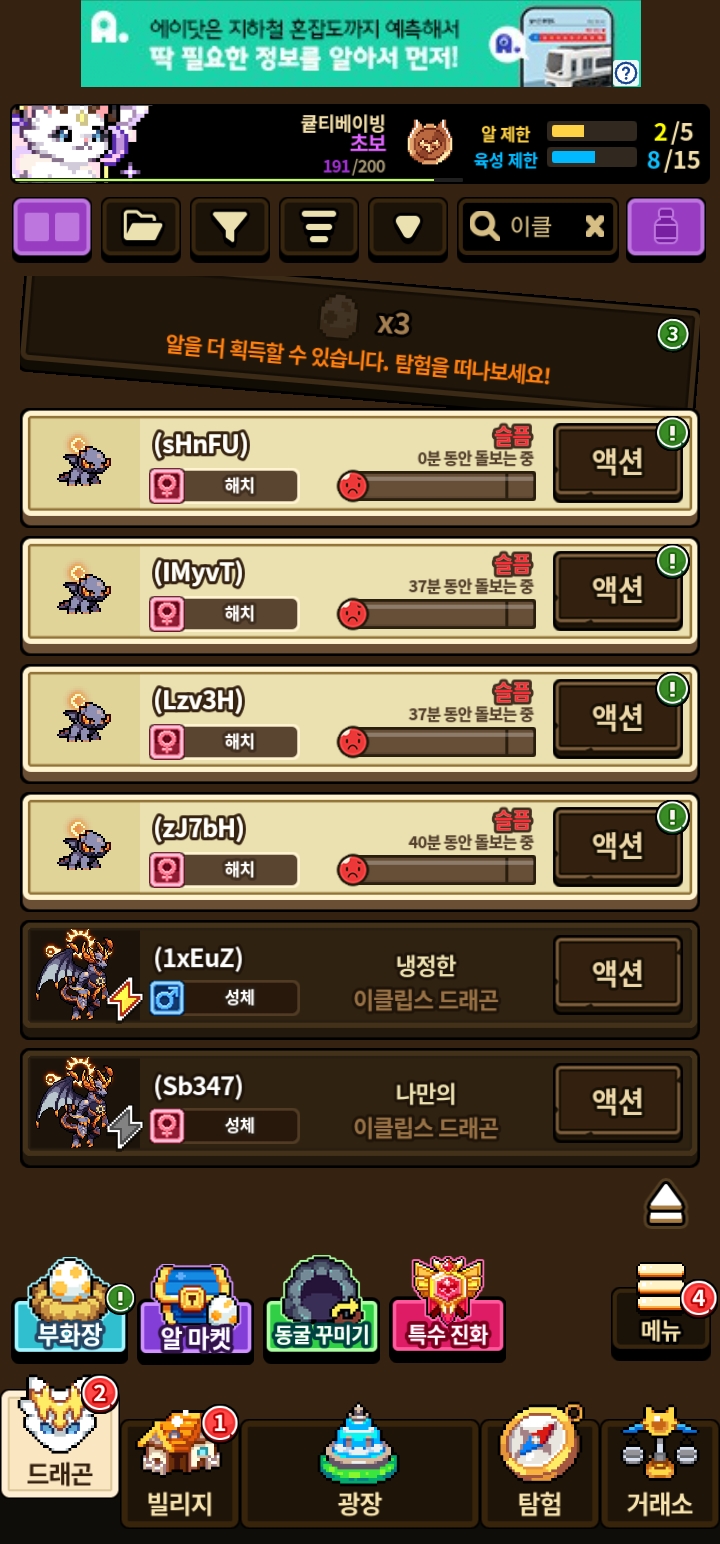Image resolution: width=720 pixels, height=1544 pixels.
Task: Open the folder icon in the toolbar
Action: tap(141, 228)
